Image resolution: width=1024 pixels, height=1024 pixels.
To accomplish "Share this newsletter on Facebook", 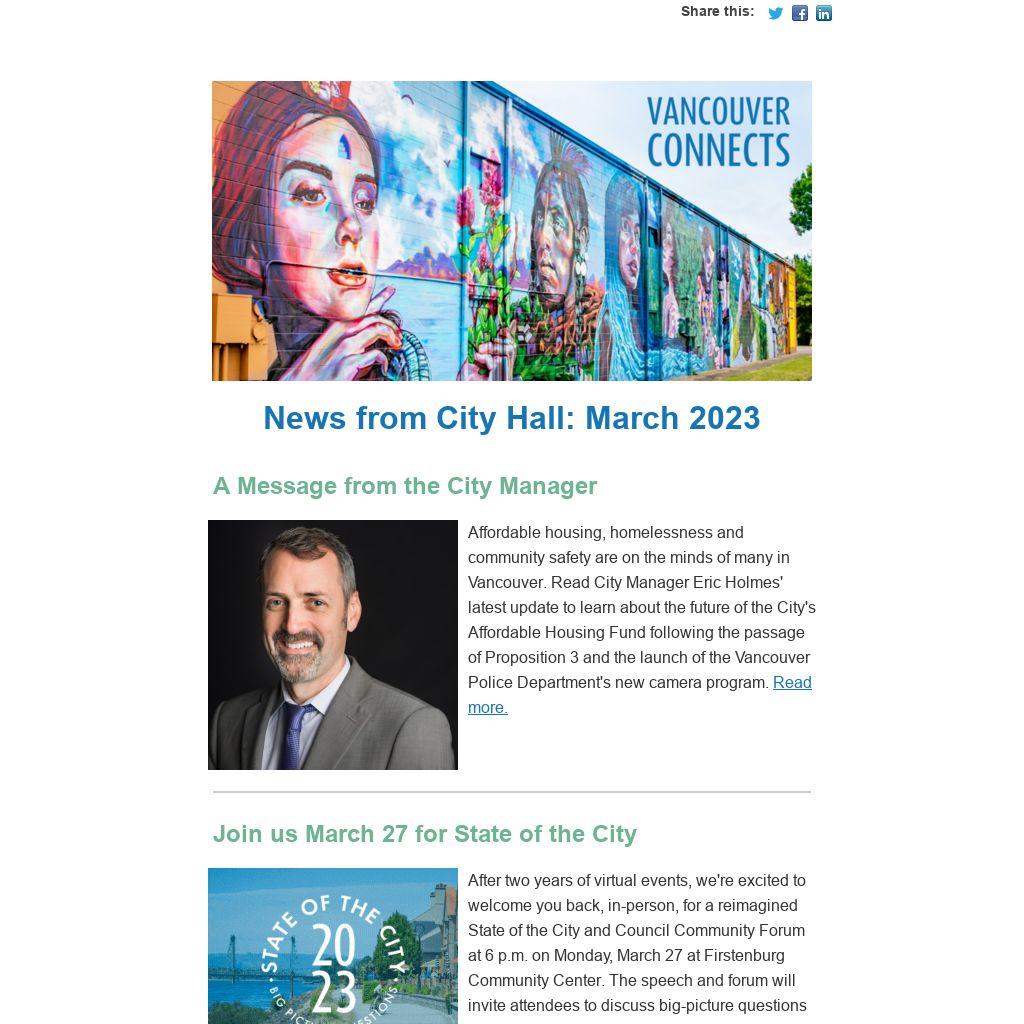I will click(x=800, y=13).
